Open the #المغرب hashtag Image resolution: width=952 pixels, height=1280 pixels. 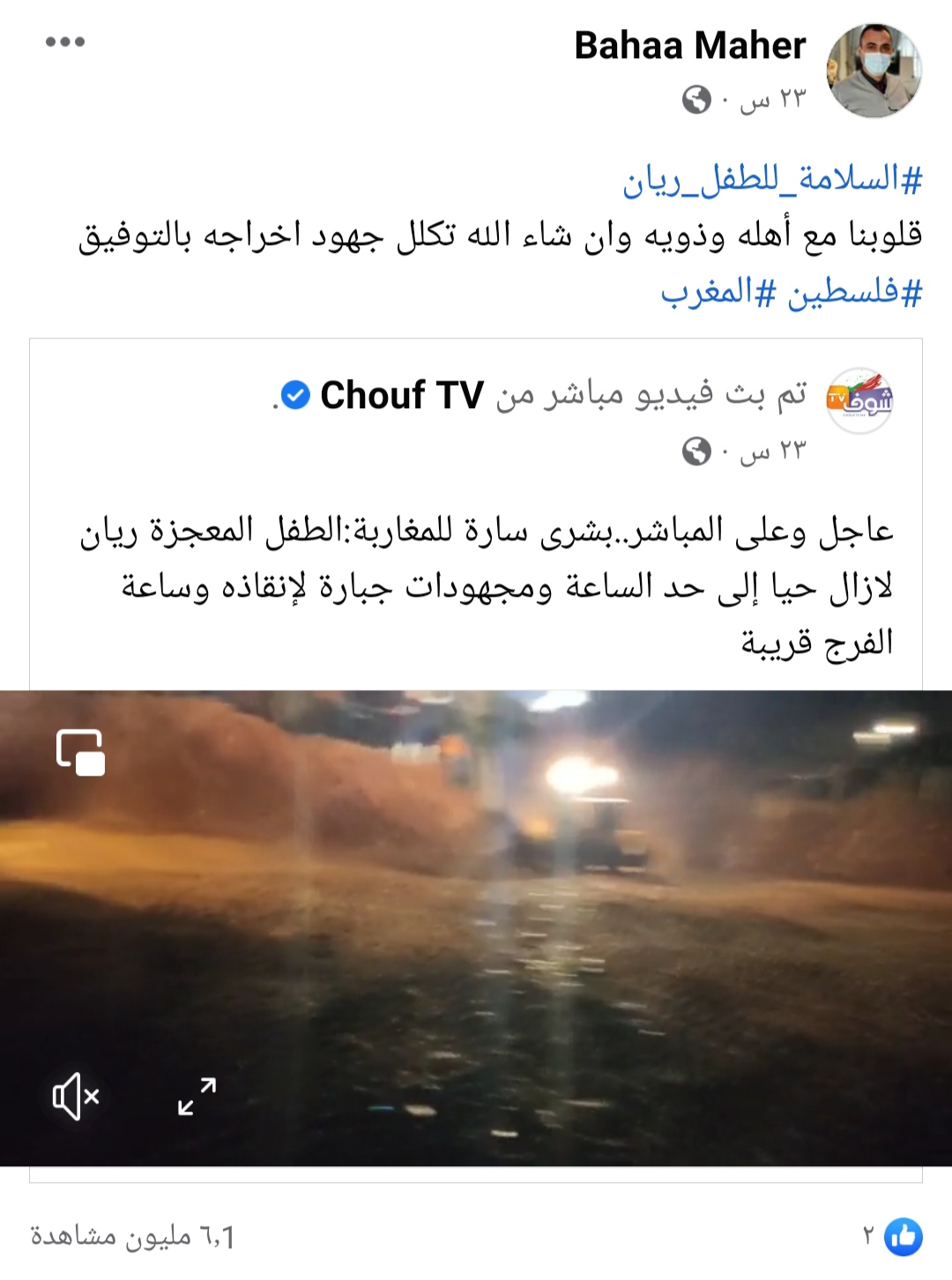pos(718,292)
